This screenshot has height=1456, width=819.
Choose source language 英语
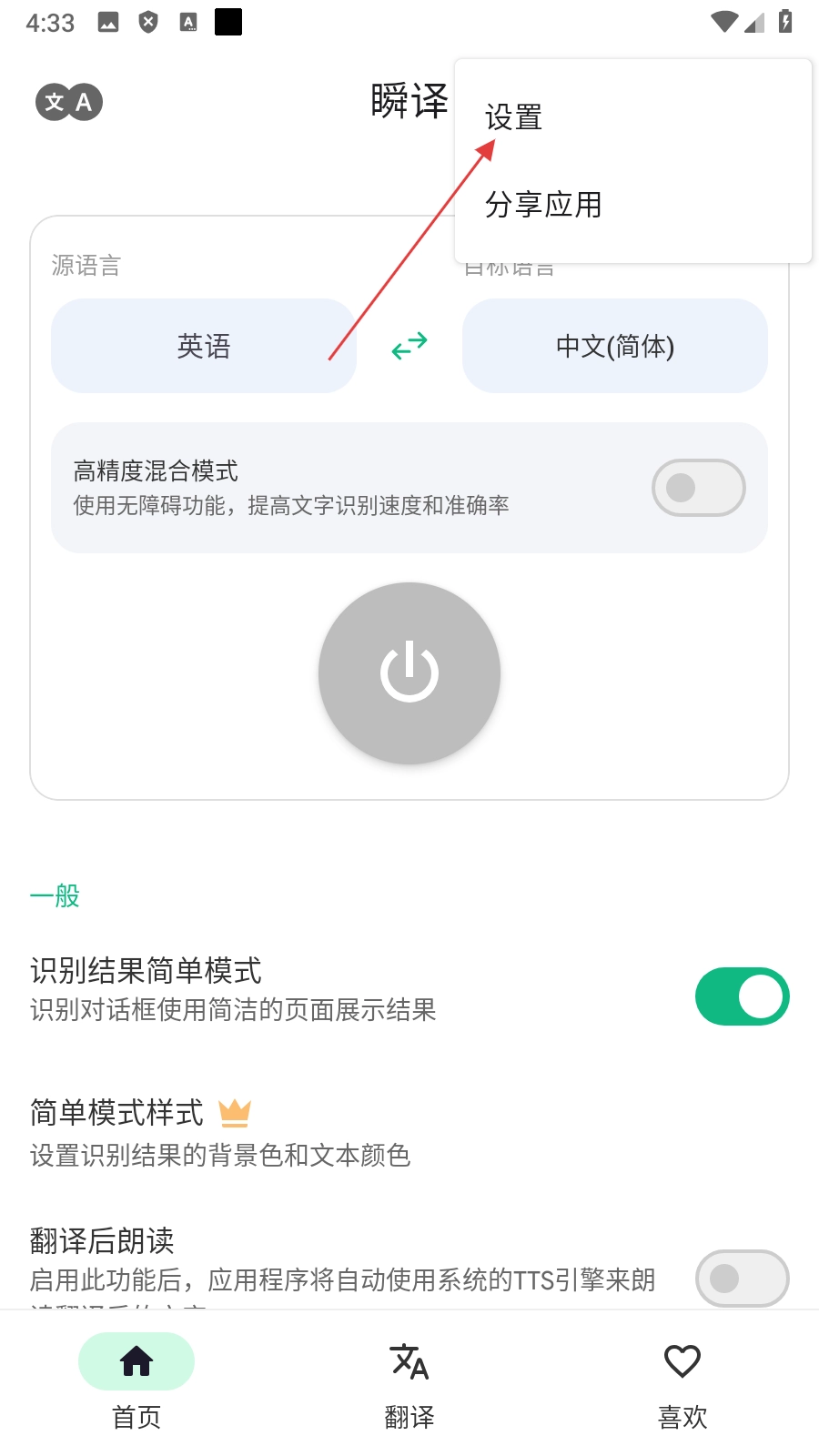203,346
